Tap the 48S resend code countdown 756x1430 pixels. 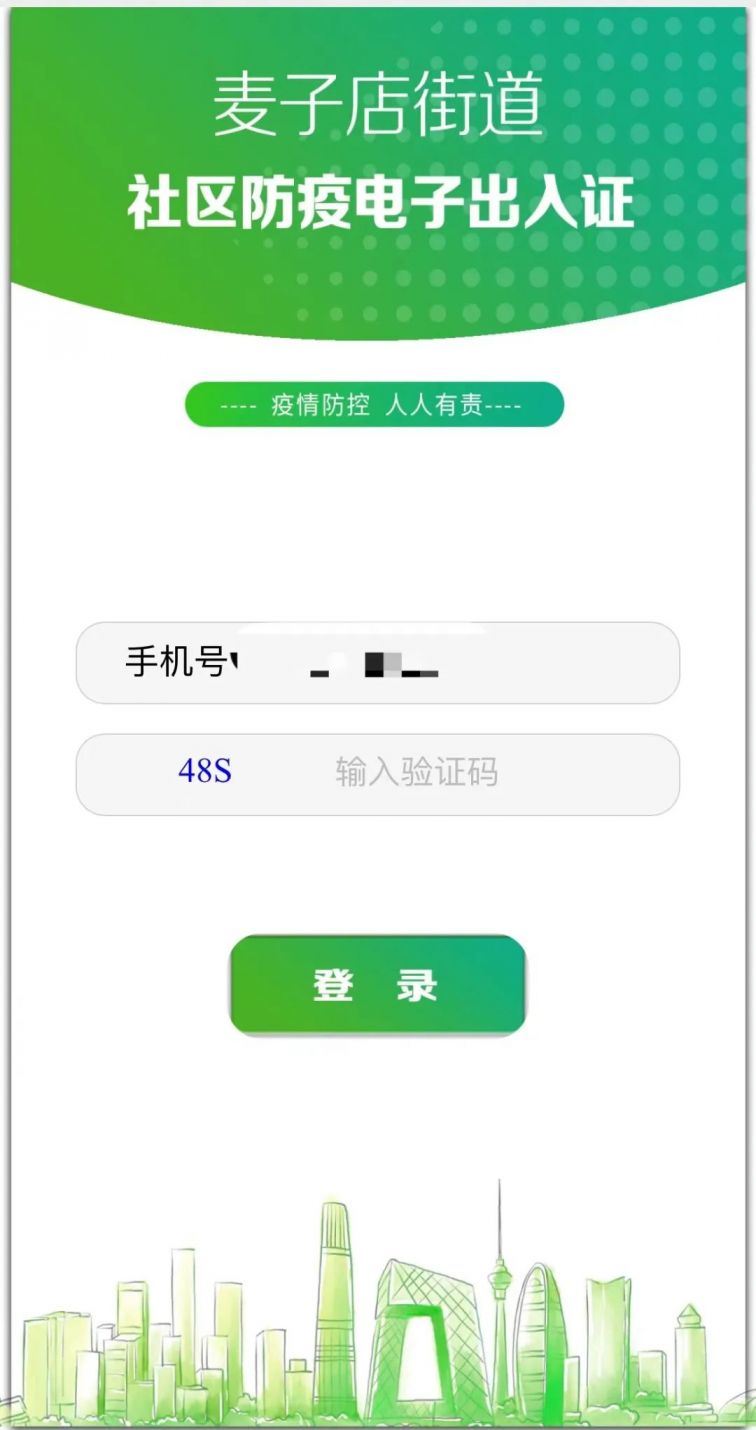(x=205, y=772)
